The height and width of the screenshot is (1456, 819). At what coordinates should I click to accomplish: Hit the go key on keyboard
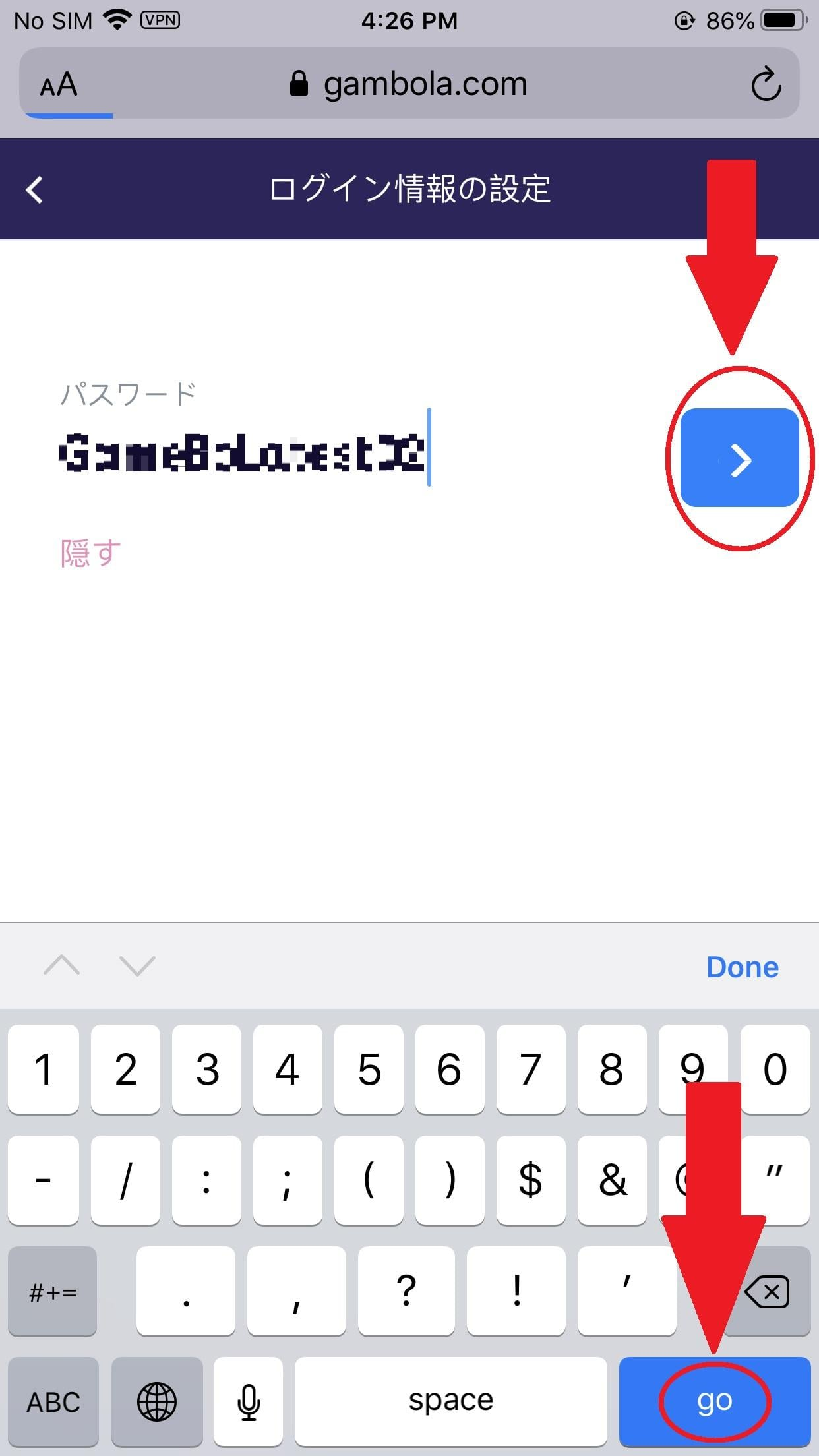714,1401
